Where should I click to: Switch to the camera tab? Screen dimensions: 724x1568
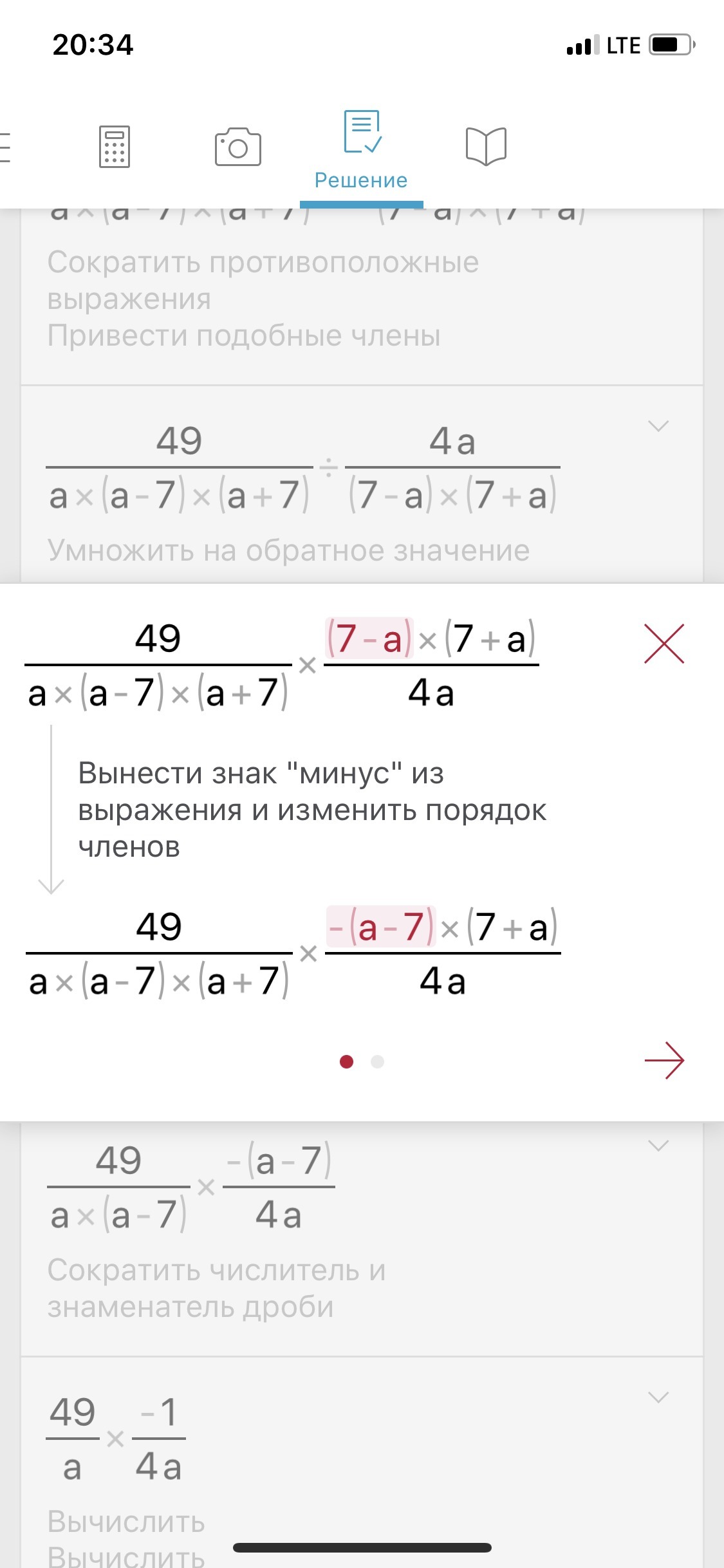pyautogui.click(x=237, y=147)
